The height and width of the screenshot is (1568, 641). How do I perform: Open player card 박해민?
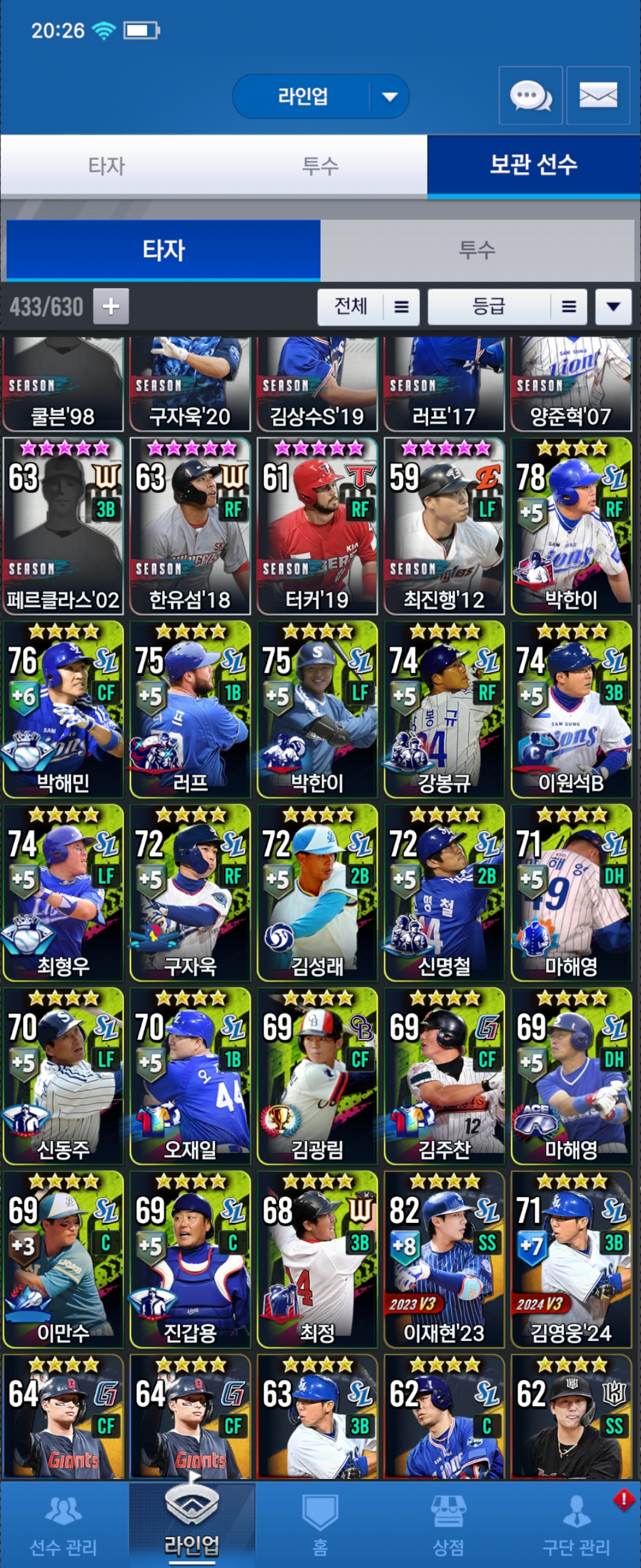tap(64, 709)
